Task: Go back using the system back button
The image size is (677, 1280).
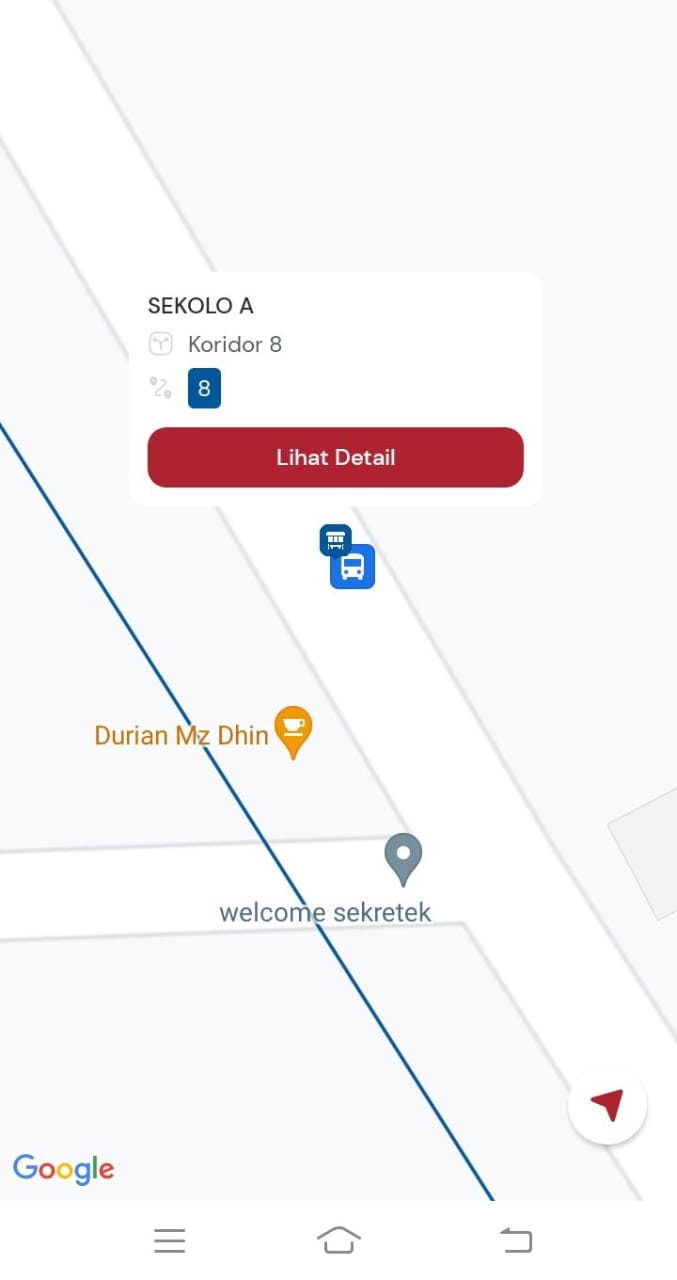Action: [x=516, y=1241]
